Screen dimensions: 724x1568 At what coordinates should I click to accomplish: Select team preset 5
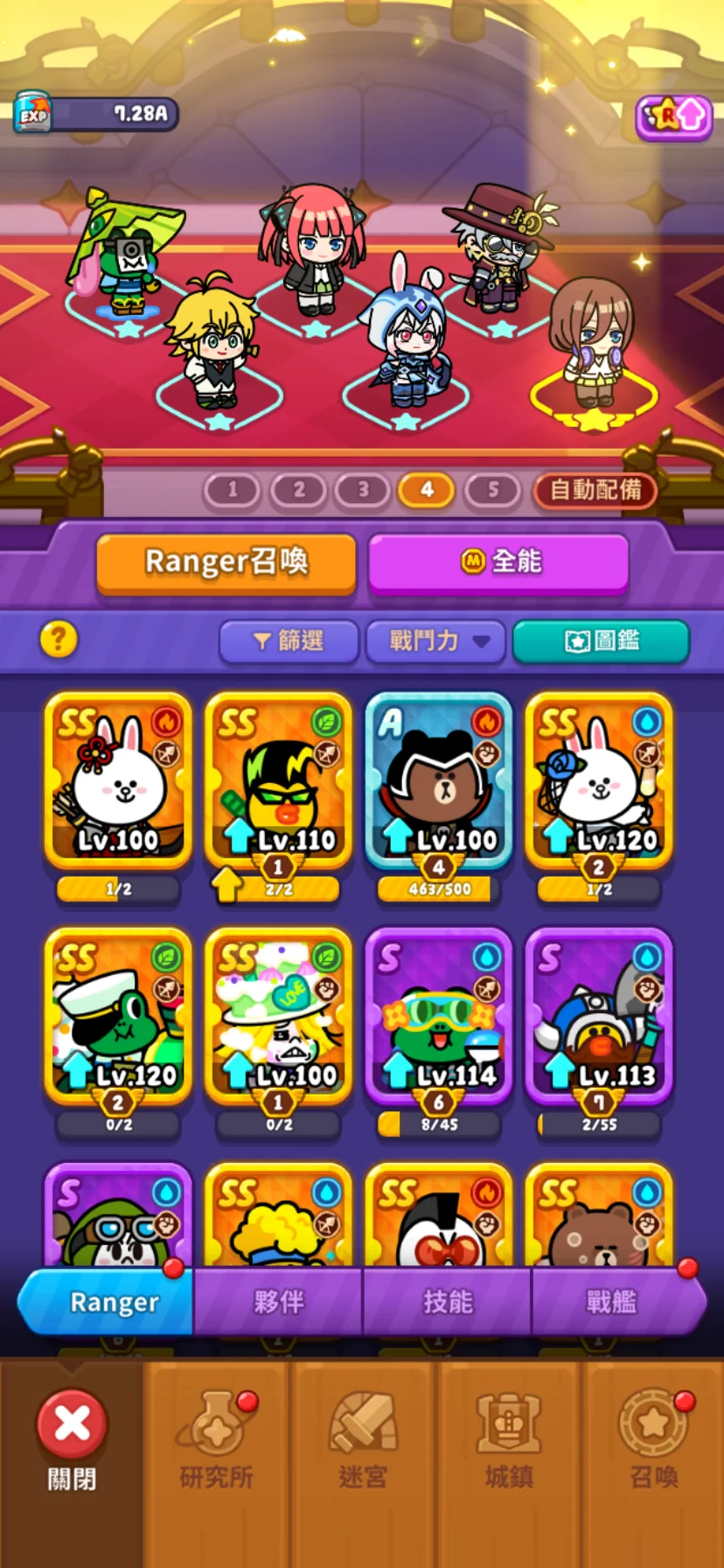click(x=492, y=490)
